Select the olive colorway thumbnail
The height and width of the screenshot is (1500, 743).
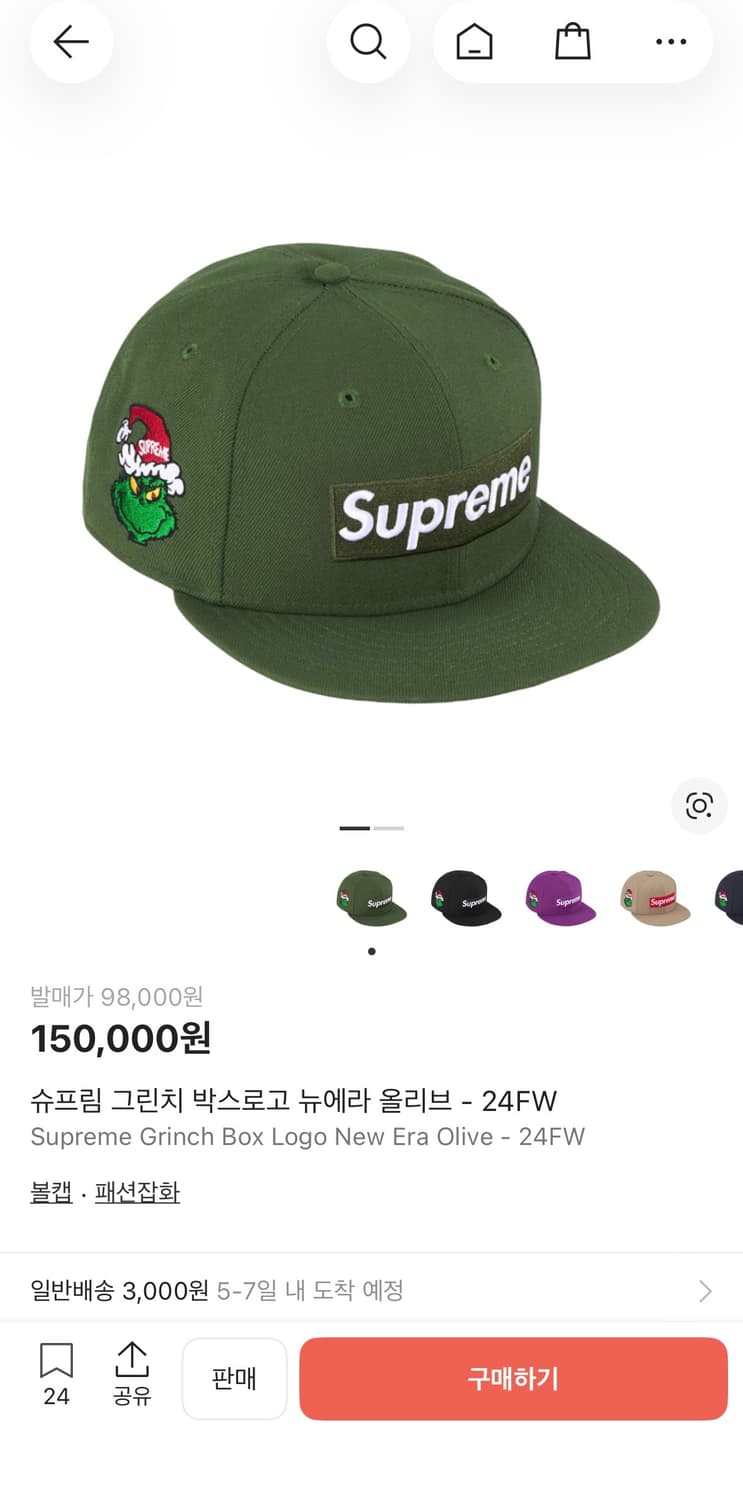(371, 897)
